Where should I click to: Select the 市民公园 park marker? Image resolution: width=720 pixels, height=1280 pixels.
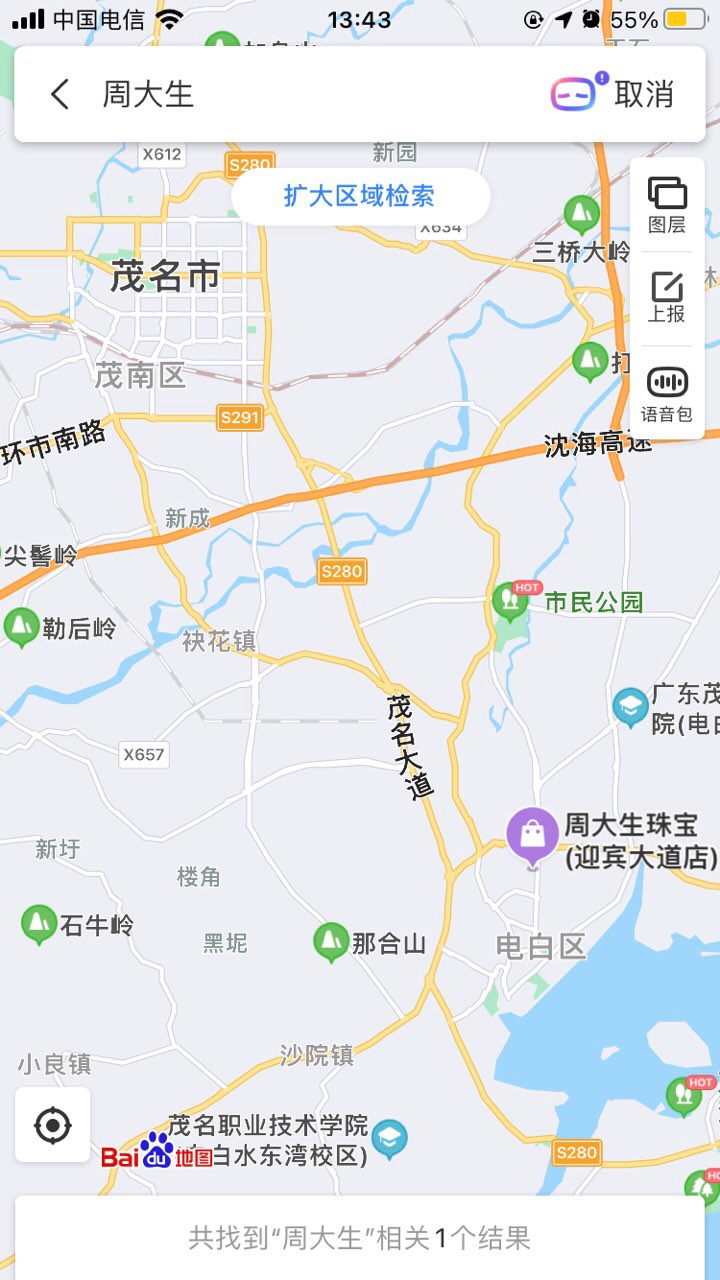pos(511,602)
